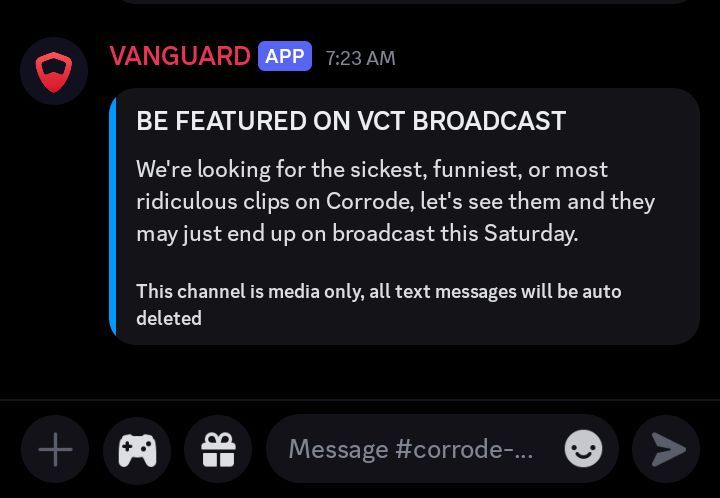Open the gift icon
The width and height of the screenshot is (720, 498).
click(x=218, y=450)
